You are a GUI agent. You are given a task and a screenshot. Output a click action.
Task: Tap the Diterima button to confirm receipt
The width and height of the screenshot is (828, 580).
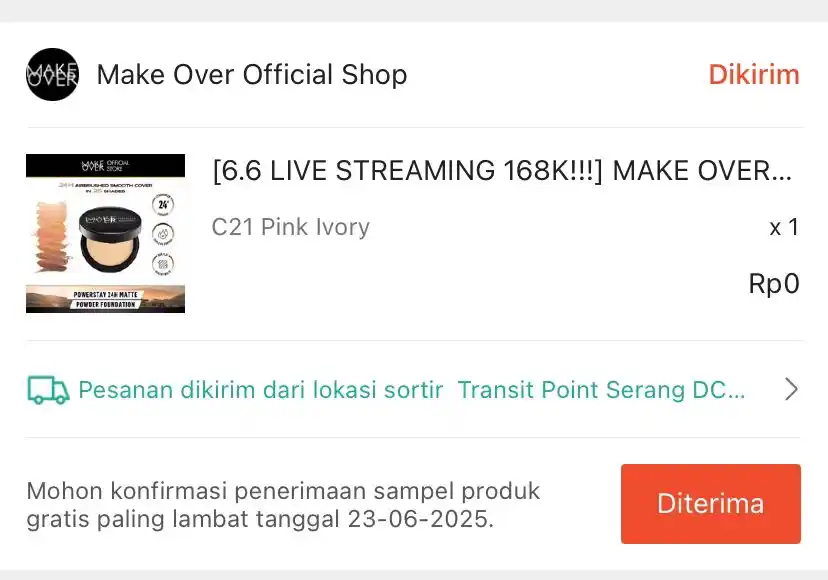pos(710,504)
